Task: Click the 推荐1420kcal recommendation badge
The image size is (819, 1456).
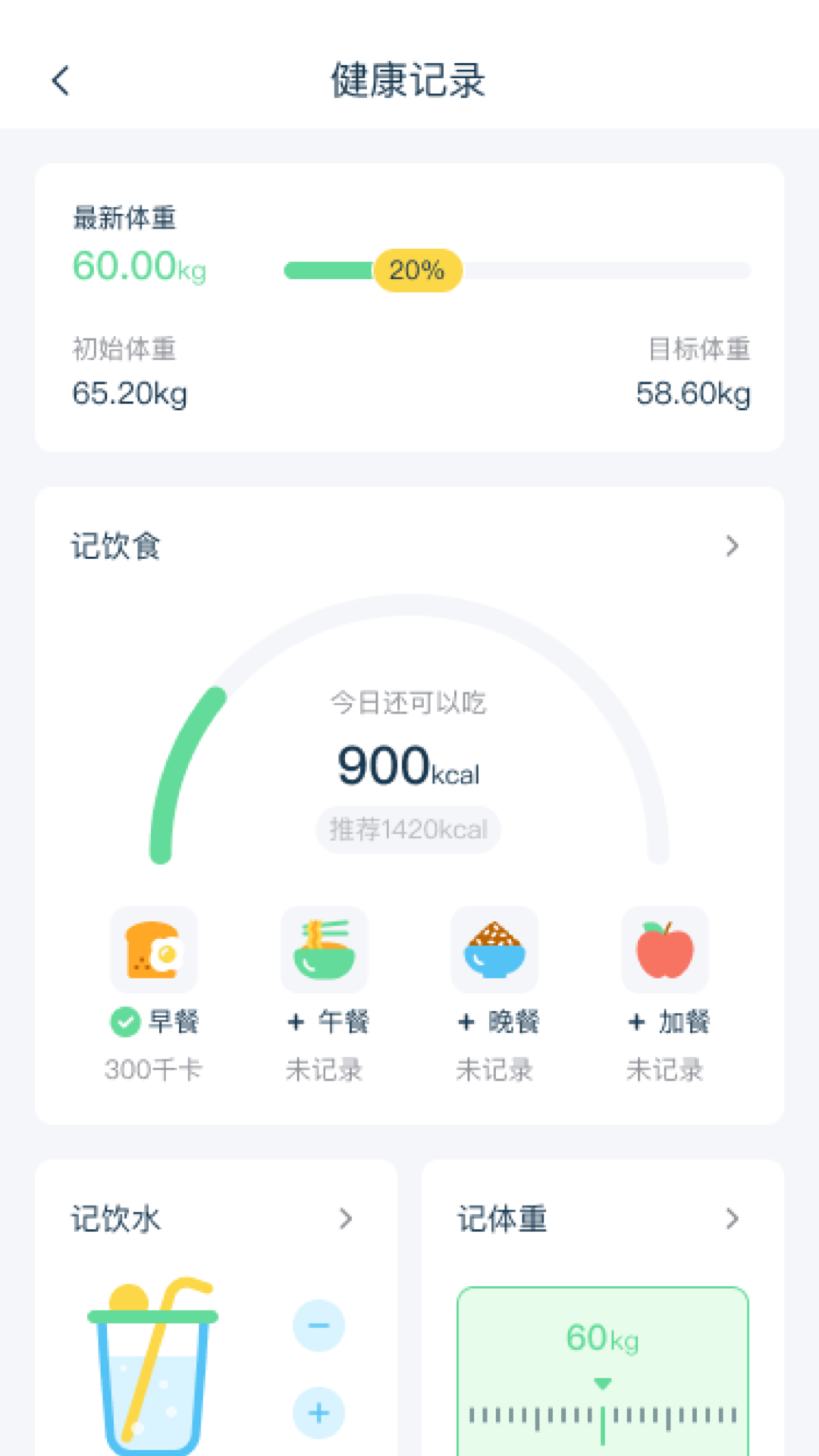Action: click(x=408, y=830)
